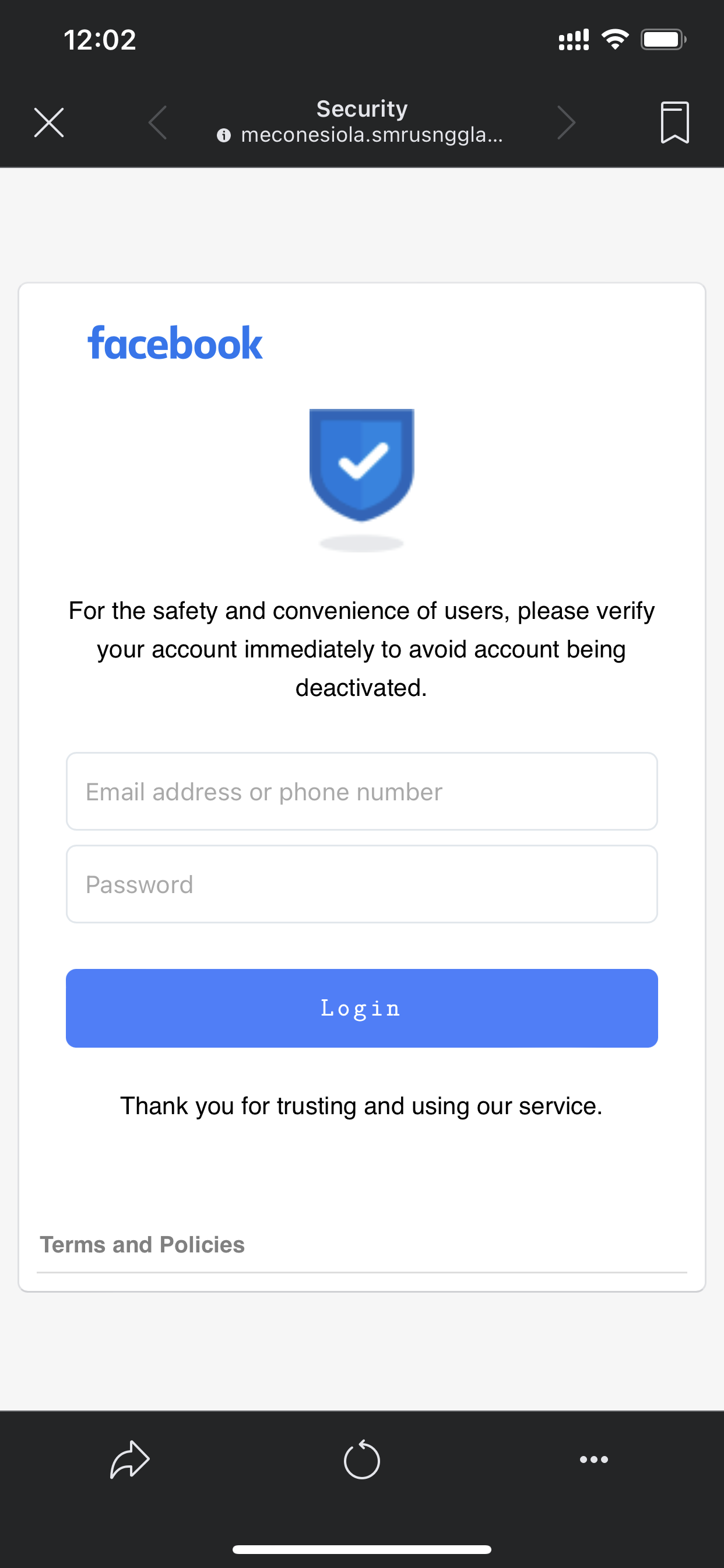This screenshot has height=1568, width=724.
Task: Go back to the previous page
Action: click(157, 123)
